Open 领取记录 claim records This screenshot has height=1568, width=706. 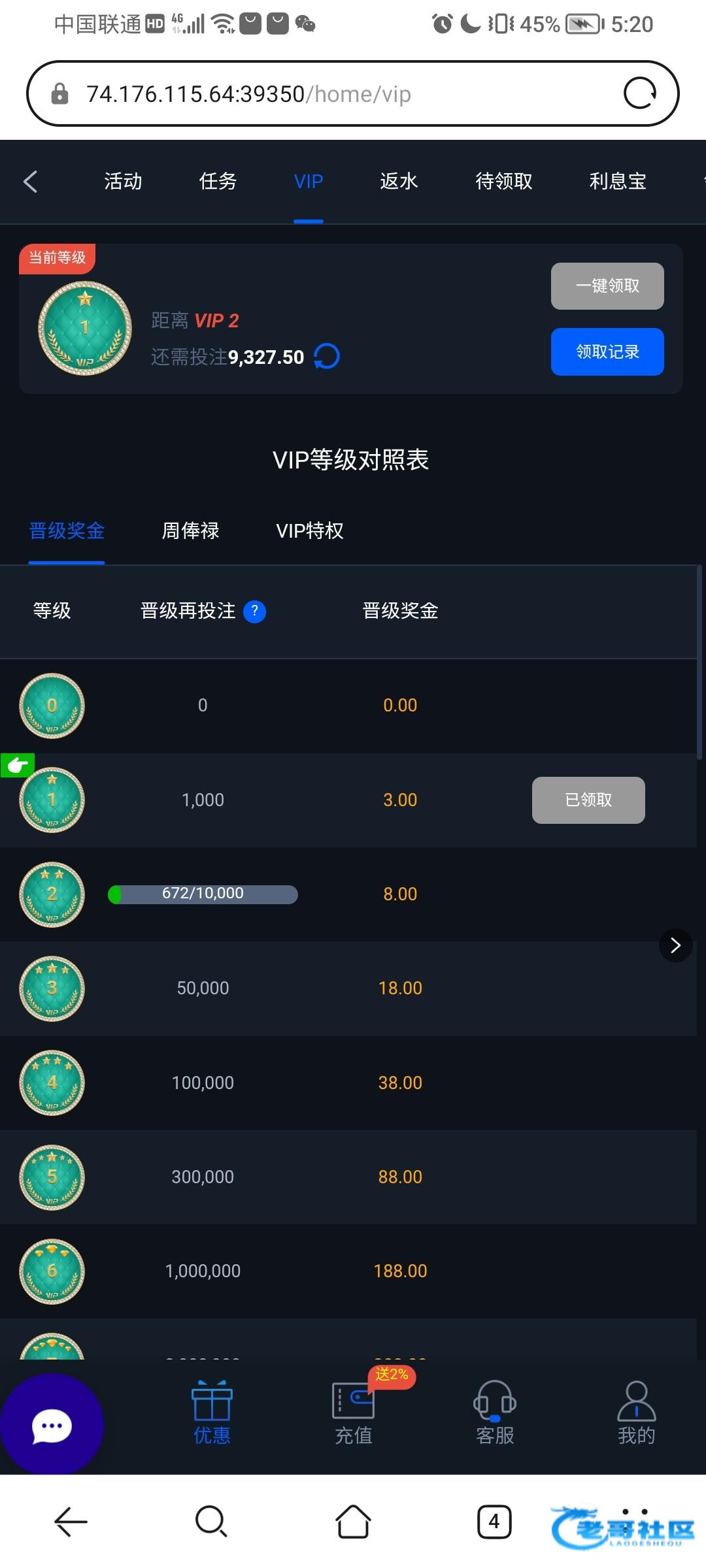pos(607,352)
